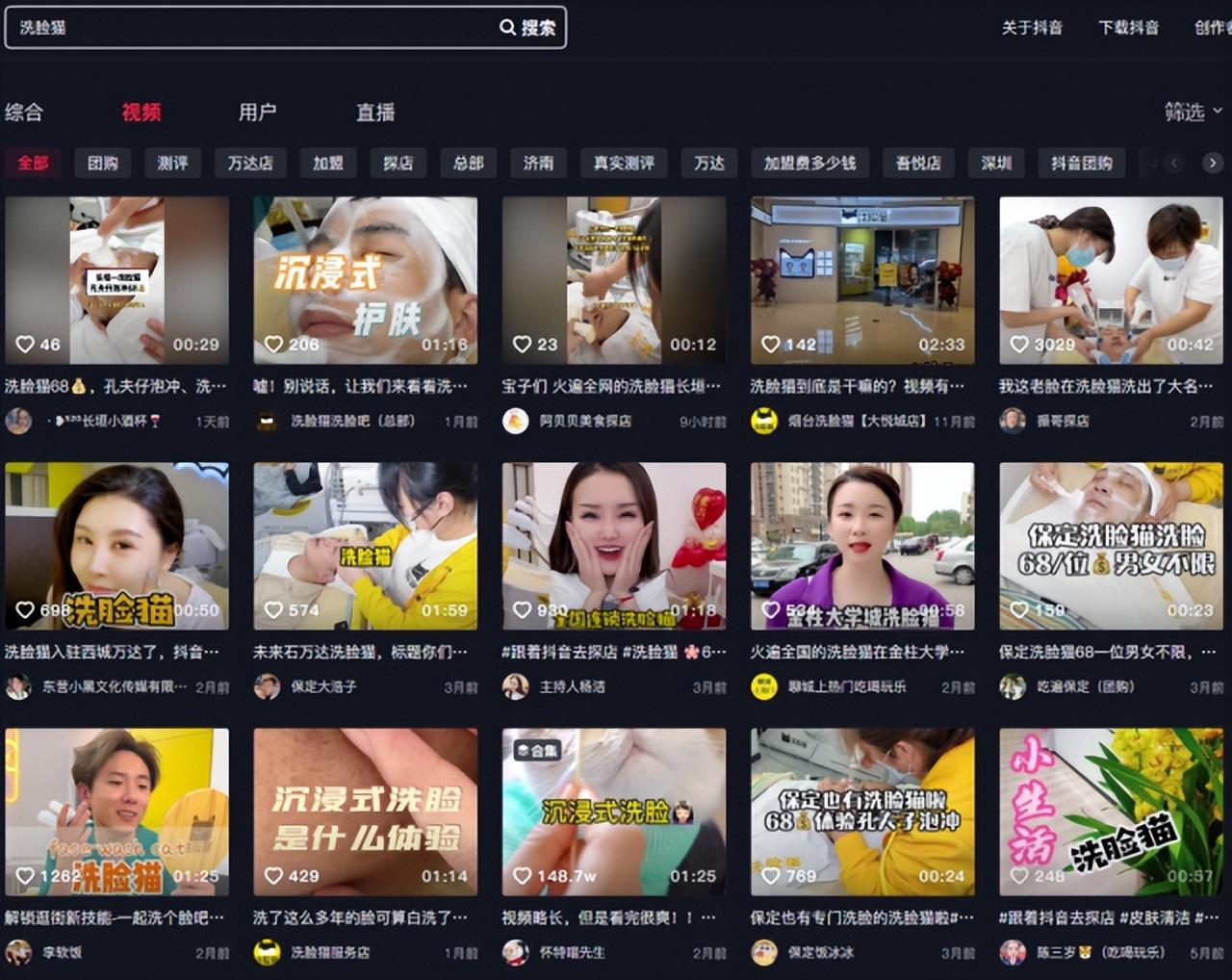Select the 测评 filter chip
1232x980 pixels.
(x=173, y=163)
